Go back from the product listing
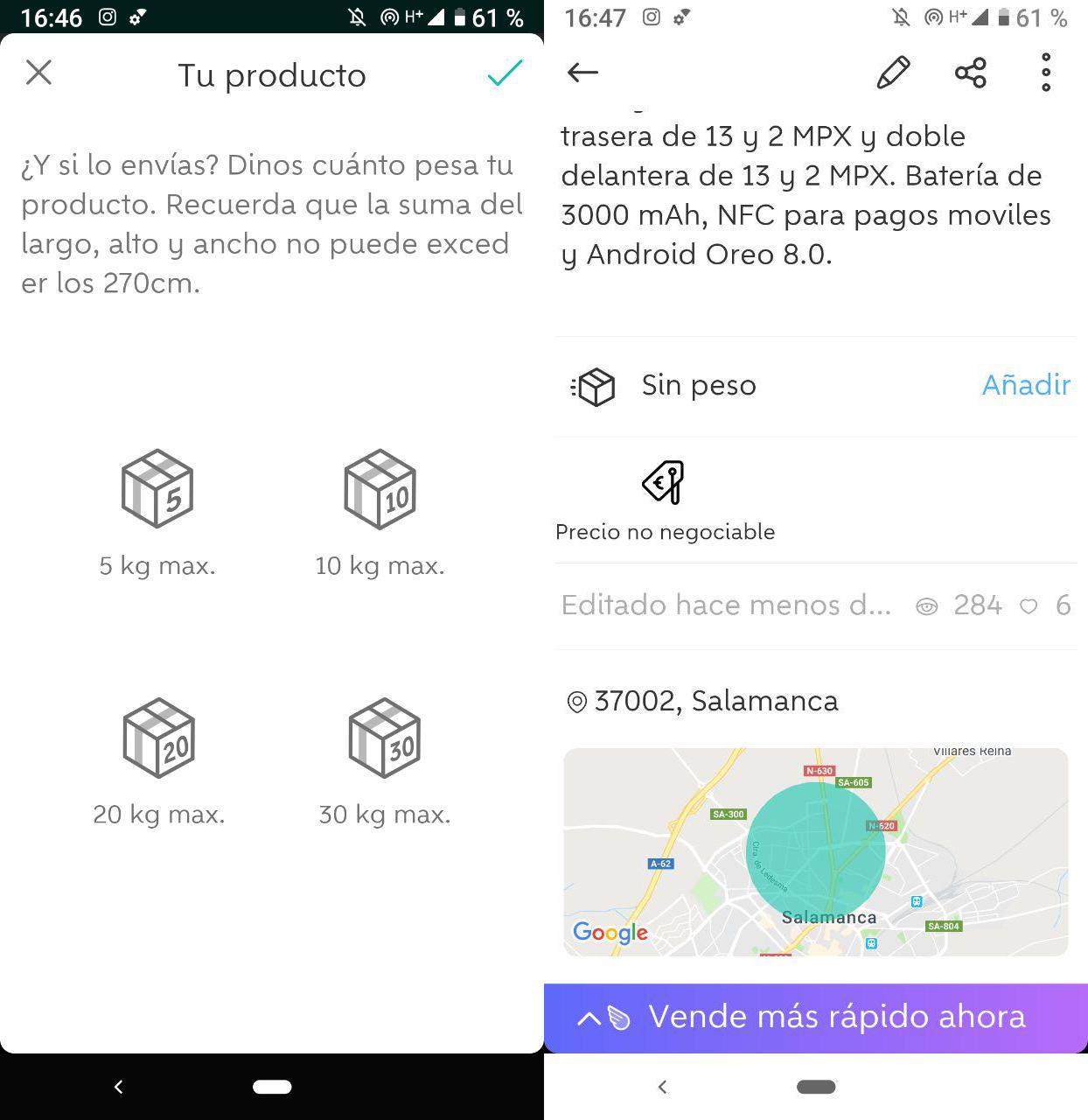 (582, 73)
